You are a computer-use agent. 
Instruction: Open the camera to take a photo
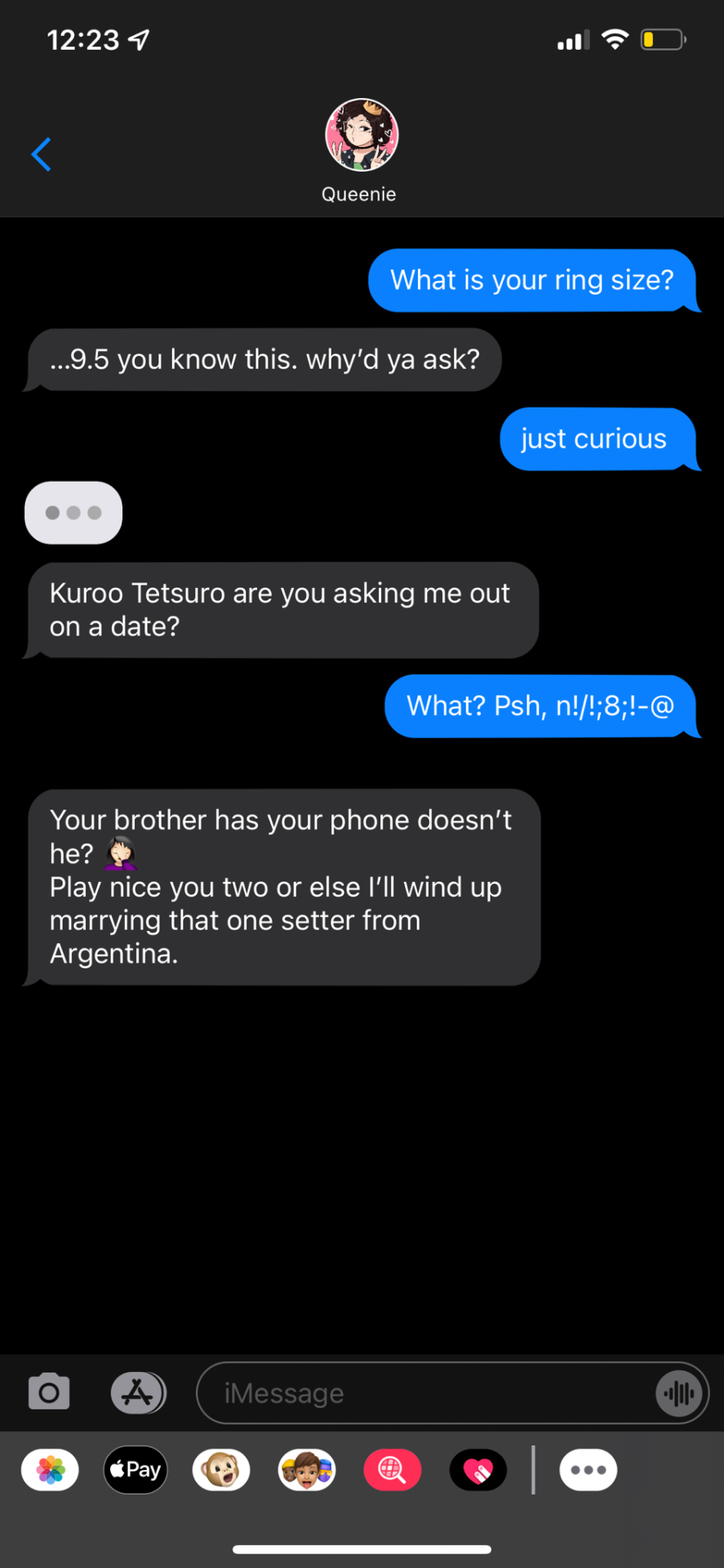point(49,1392)
